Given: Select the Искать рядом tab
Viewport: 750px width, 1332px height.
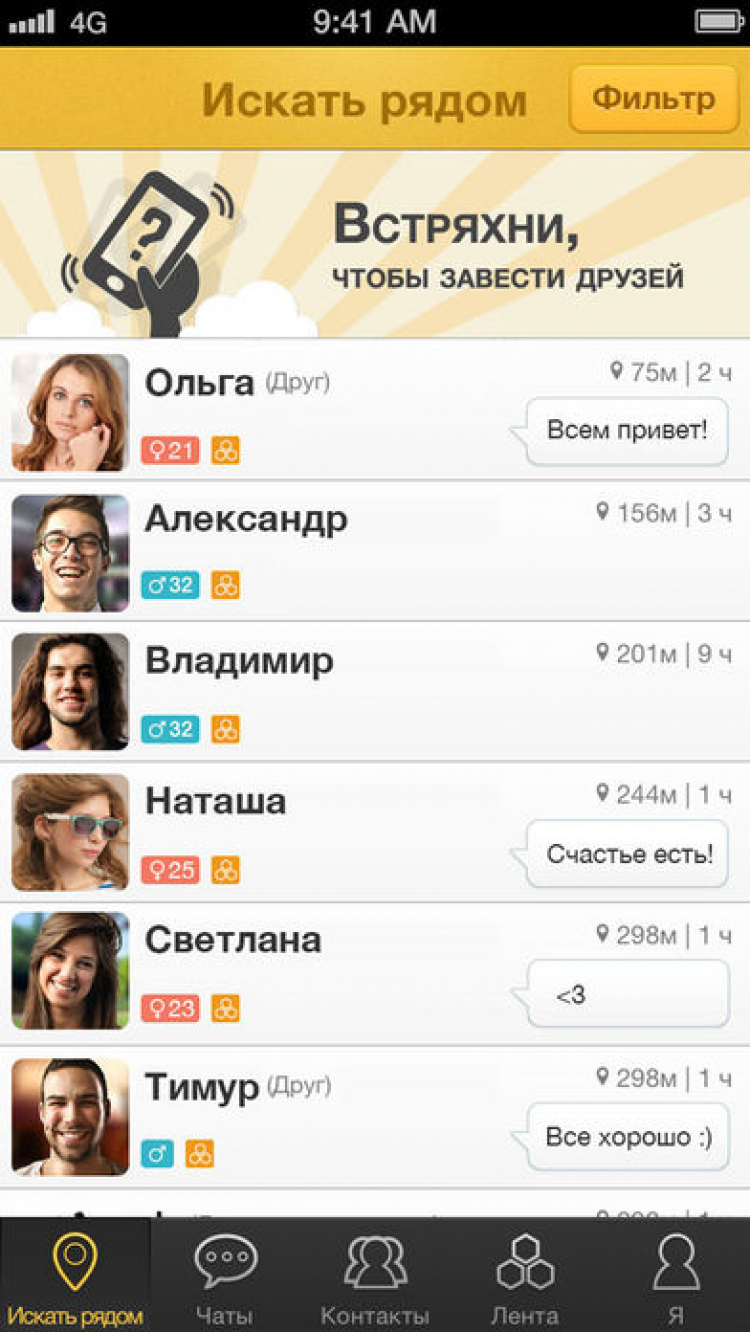Looking at the screenshot, I should coord(75,1277).
